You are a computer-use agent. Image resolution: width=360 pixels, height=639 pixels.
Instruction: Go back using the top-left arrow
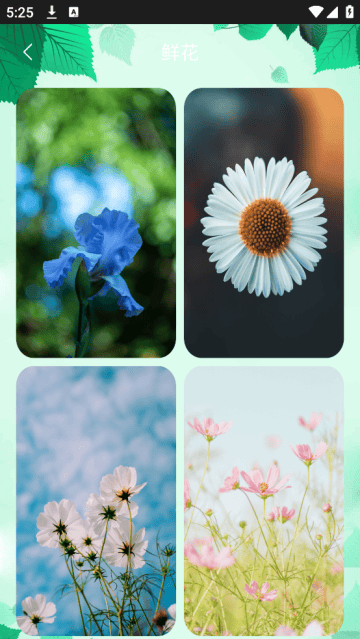pos(28,53)
